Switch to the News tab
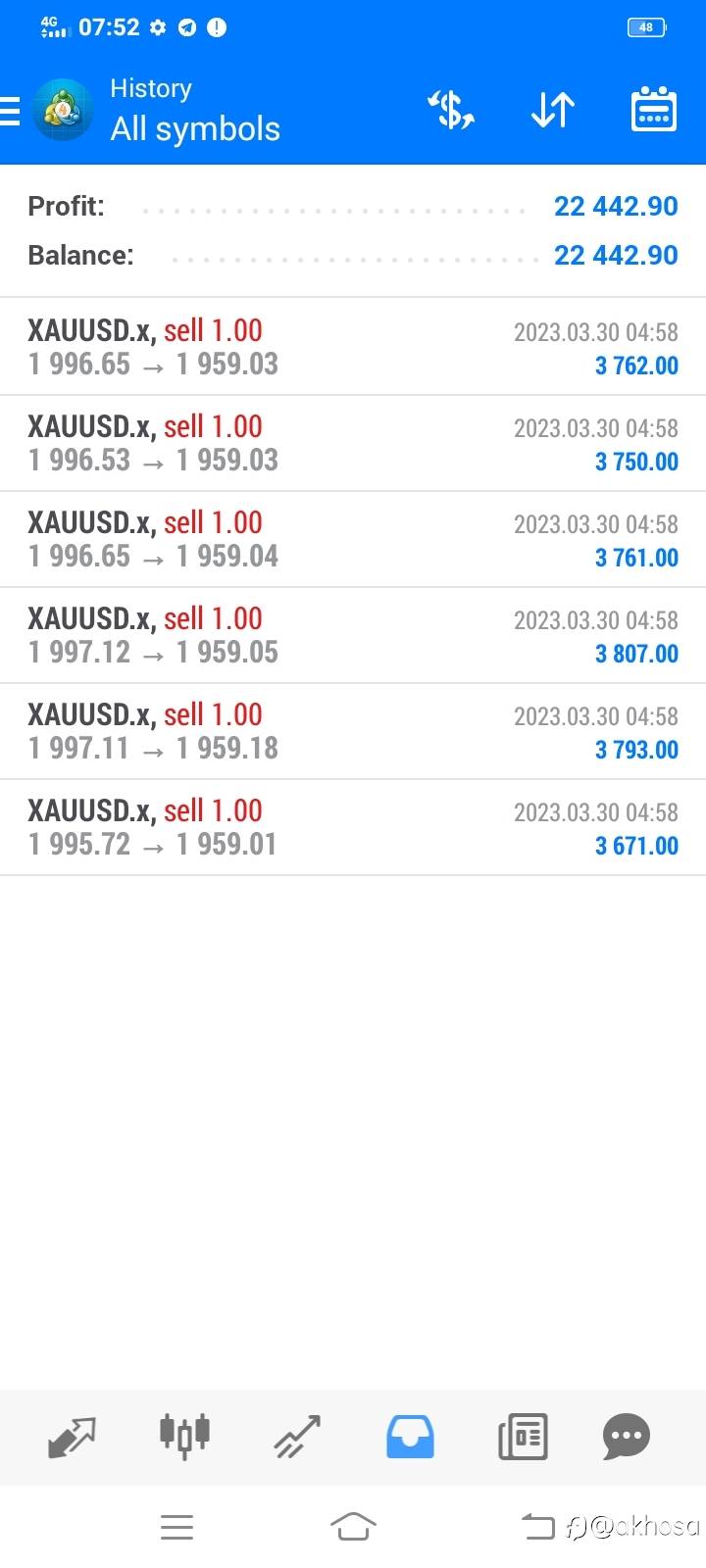This screenshot has height=1568, width=706. point(523,1437)
